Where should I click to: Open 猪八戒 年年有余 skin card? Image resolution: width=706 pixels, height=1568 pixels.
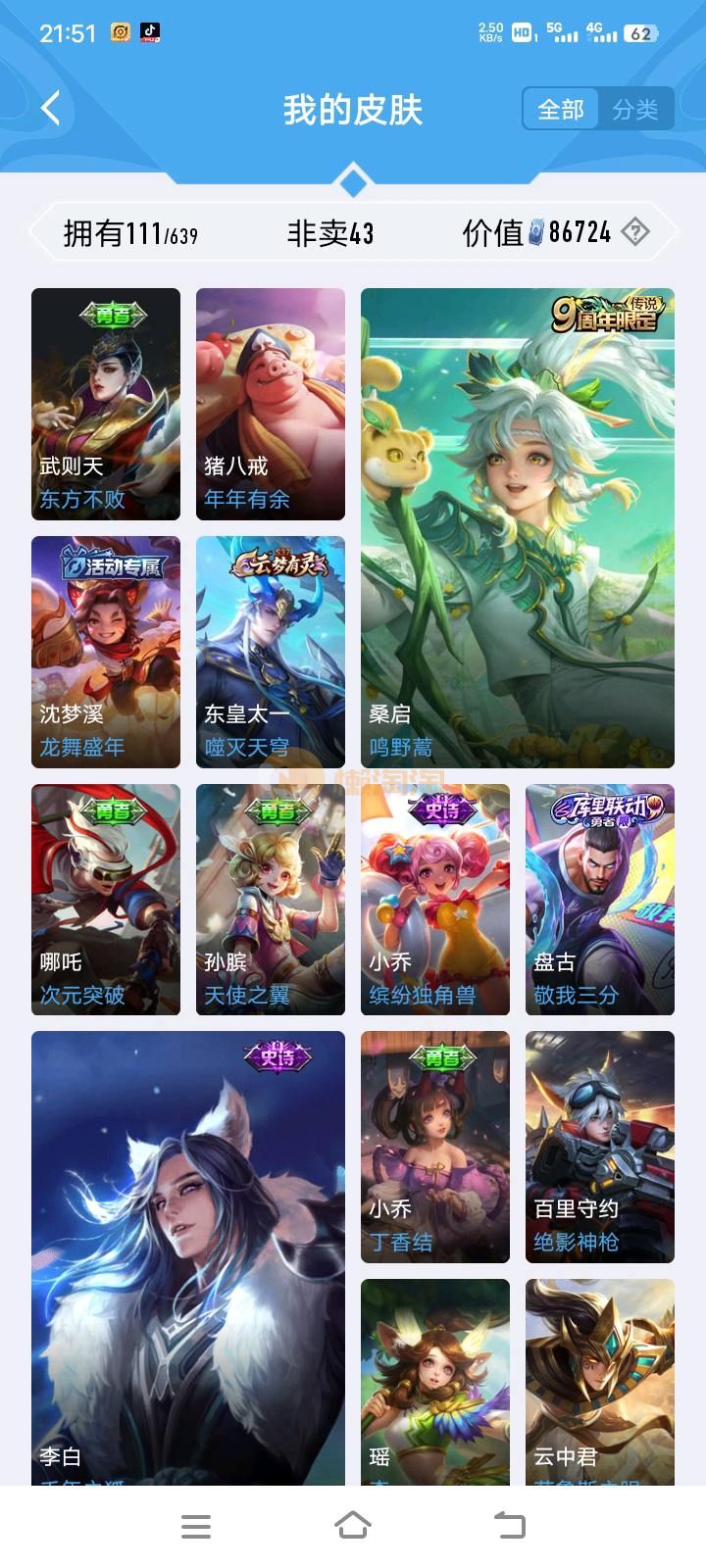pyautogui.click(x=271, y=404)
